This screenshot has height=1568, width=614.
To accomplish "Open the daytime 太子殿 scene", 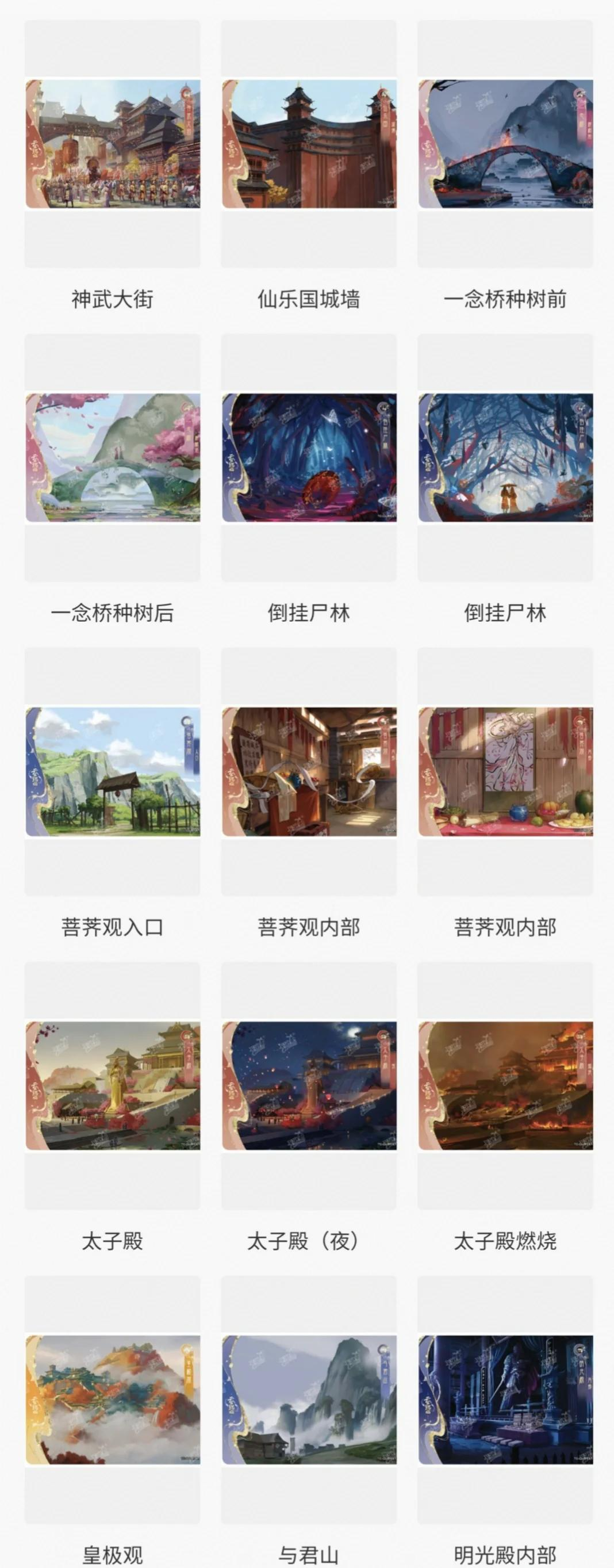I will tap(113, 1085).
